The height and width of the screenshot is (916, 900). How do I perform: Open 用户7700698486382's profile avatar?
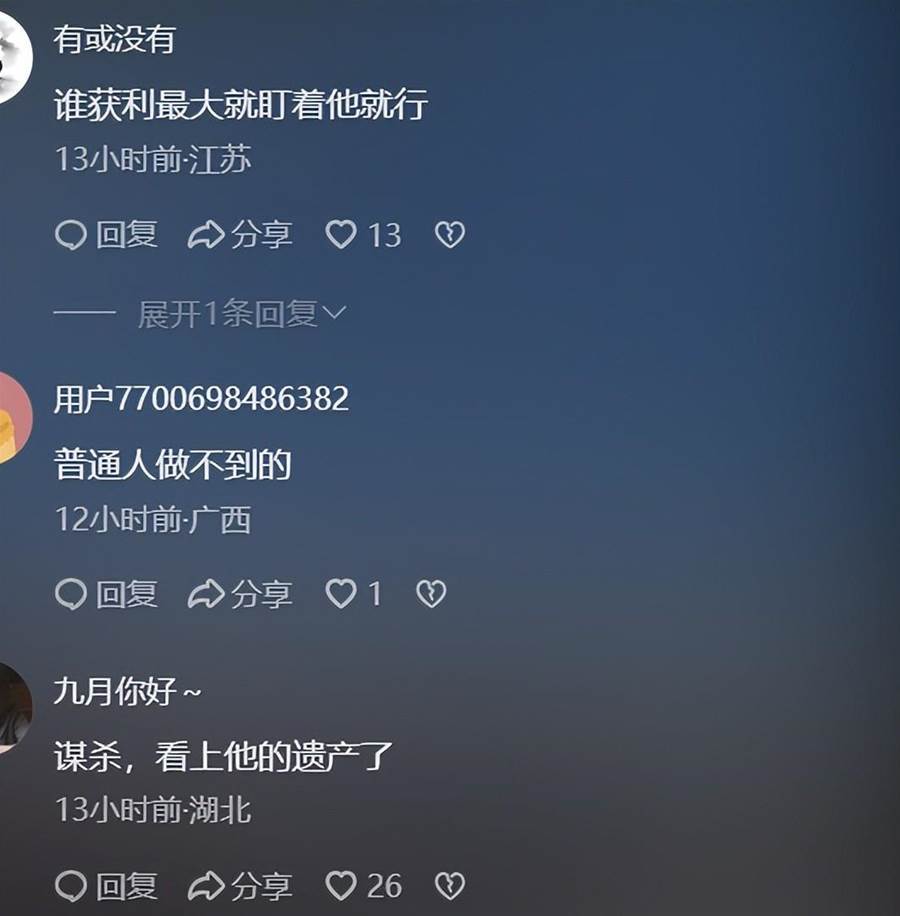pos(12,417)
